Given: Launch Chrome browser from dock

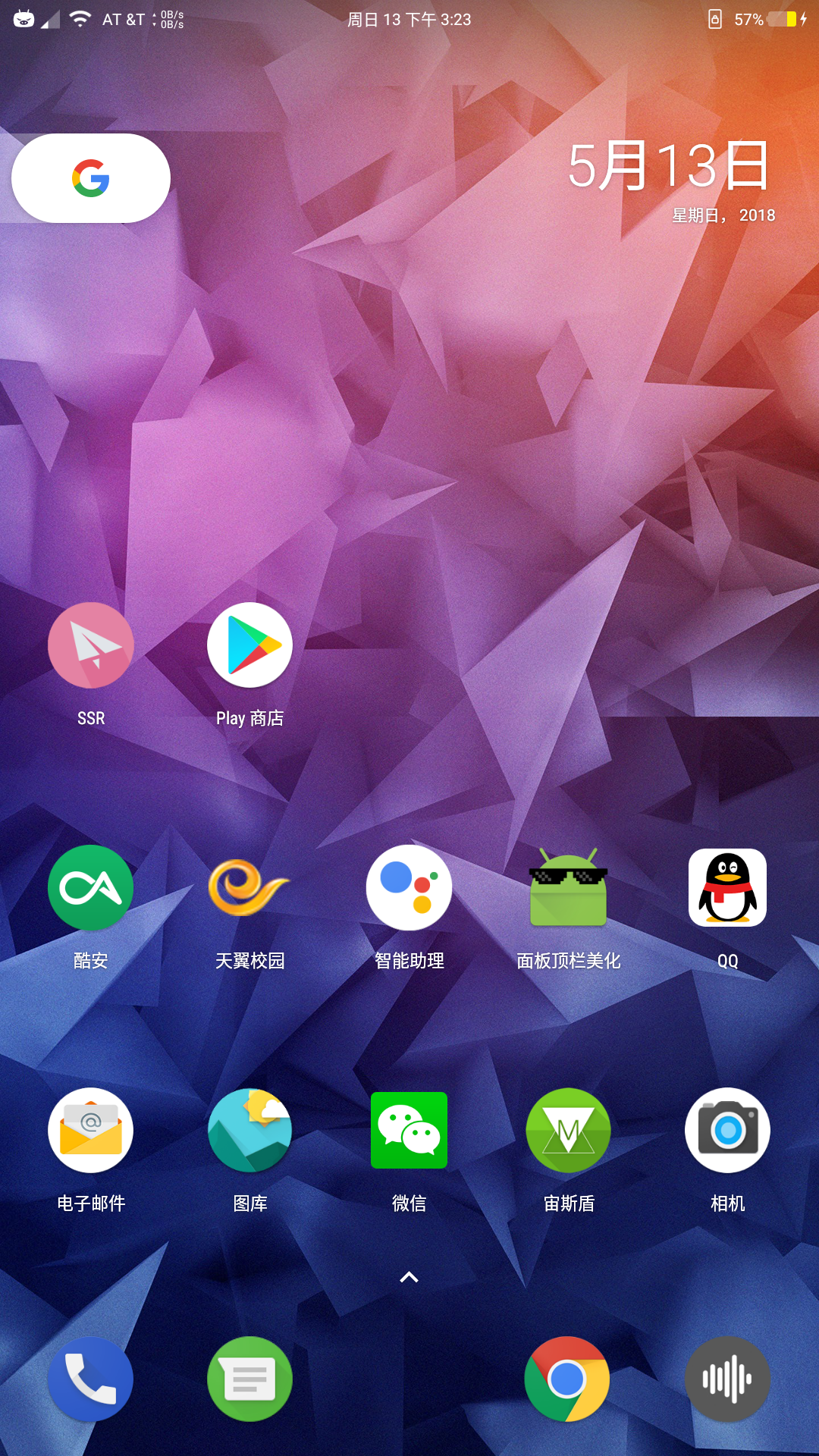Looking at the screenshot, I should [568, 1379].
